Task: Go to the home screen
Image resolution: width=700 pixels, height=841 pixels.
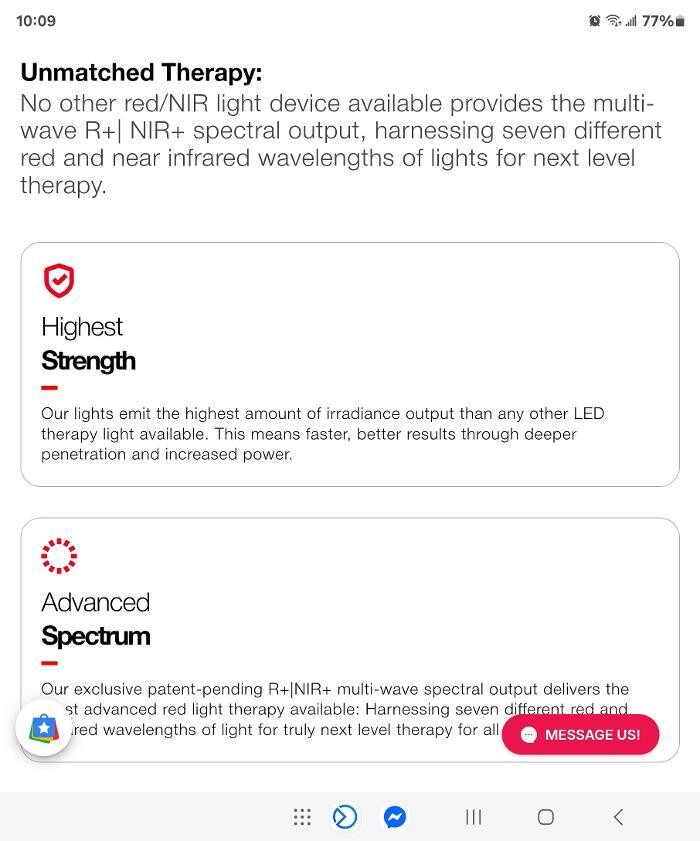Action: [x=545, y=817]
